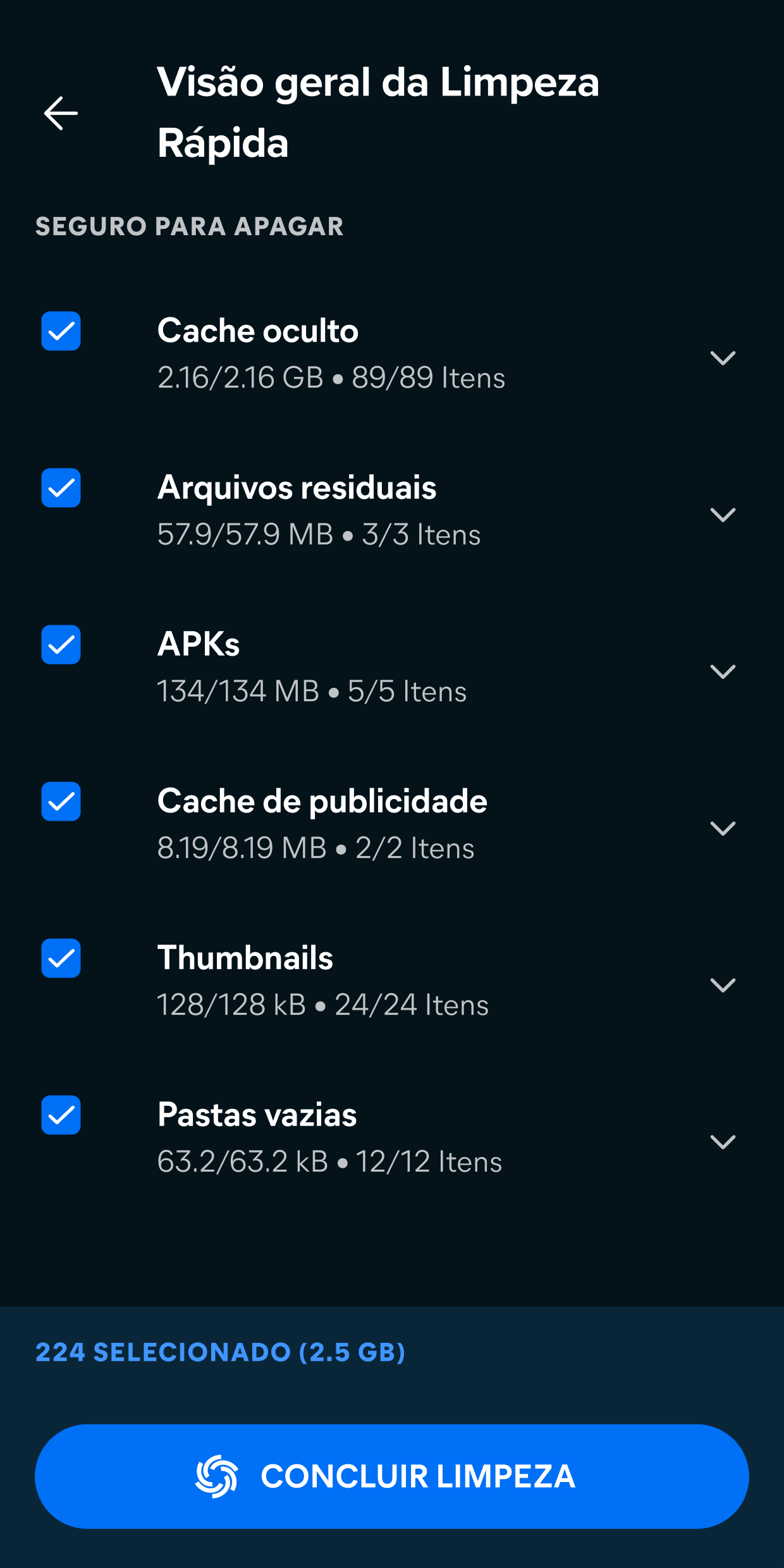Go back using the arrow icon
Viewport: 784px width, 1568px height.
coord(61,113)
